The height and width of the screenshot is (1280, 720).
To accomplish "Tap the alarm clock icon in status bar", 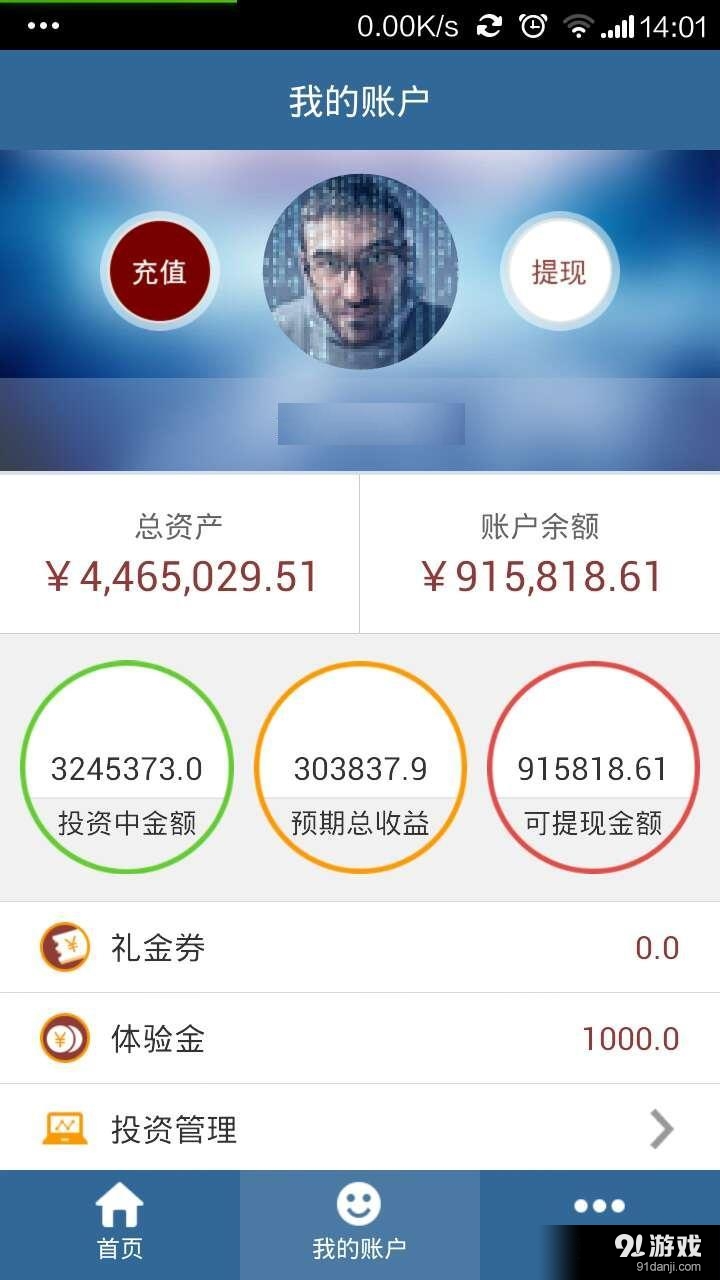I will (535, 25).
